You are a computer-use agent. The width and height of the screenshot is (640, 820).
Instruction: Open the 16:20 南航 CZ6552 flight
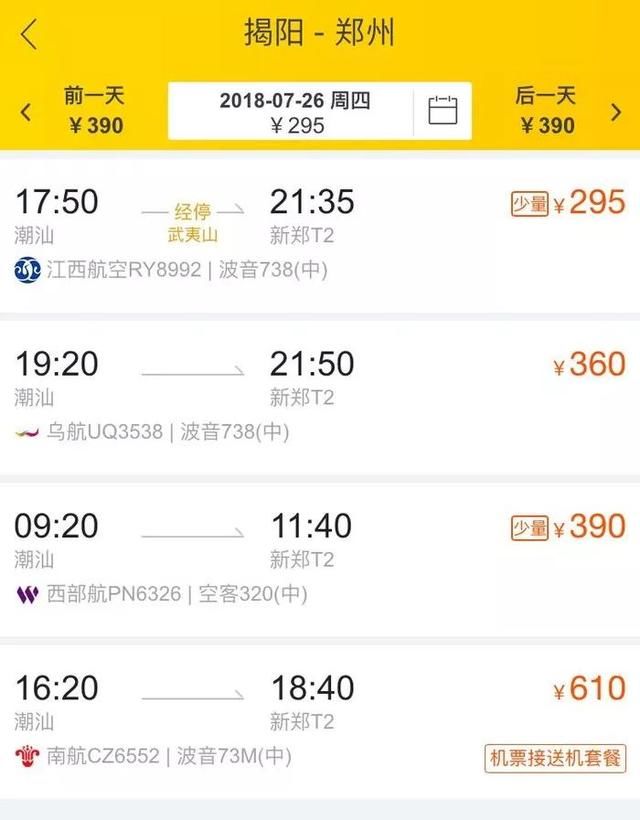point(320,720)
